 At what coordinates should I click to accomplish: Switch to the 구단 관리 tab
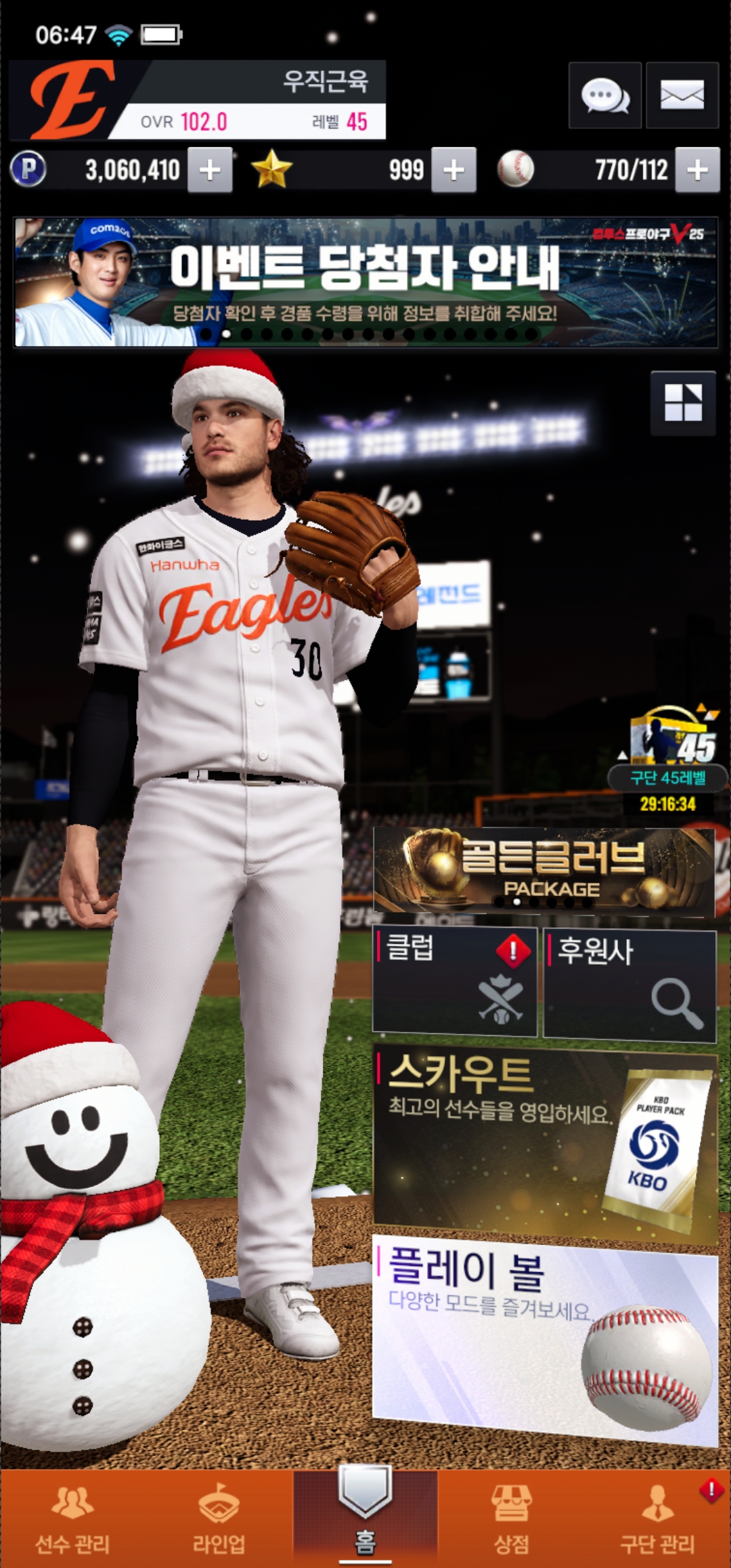[x=657, y=1519]
